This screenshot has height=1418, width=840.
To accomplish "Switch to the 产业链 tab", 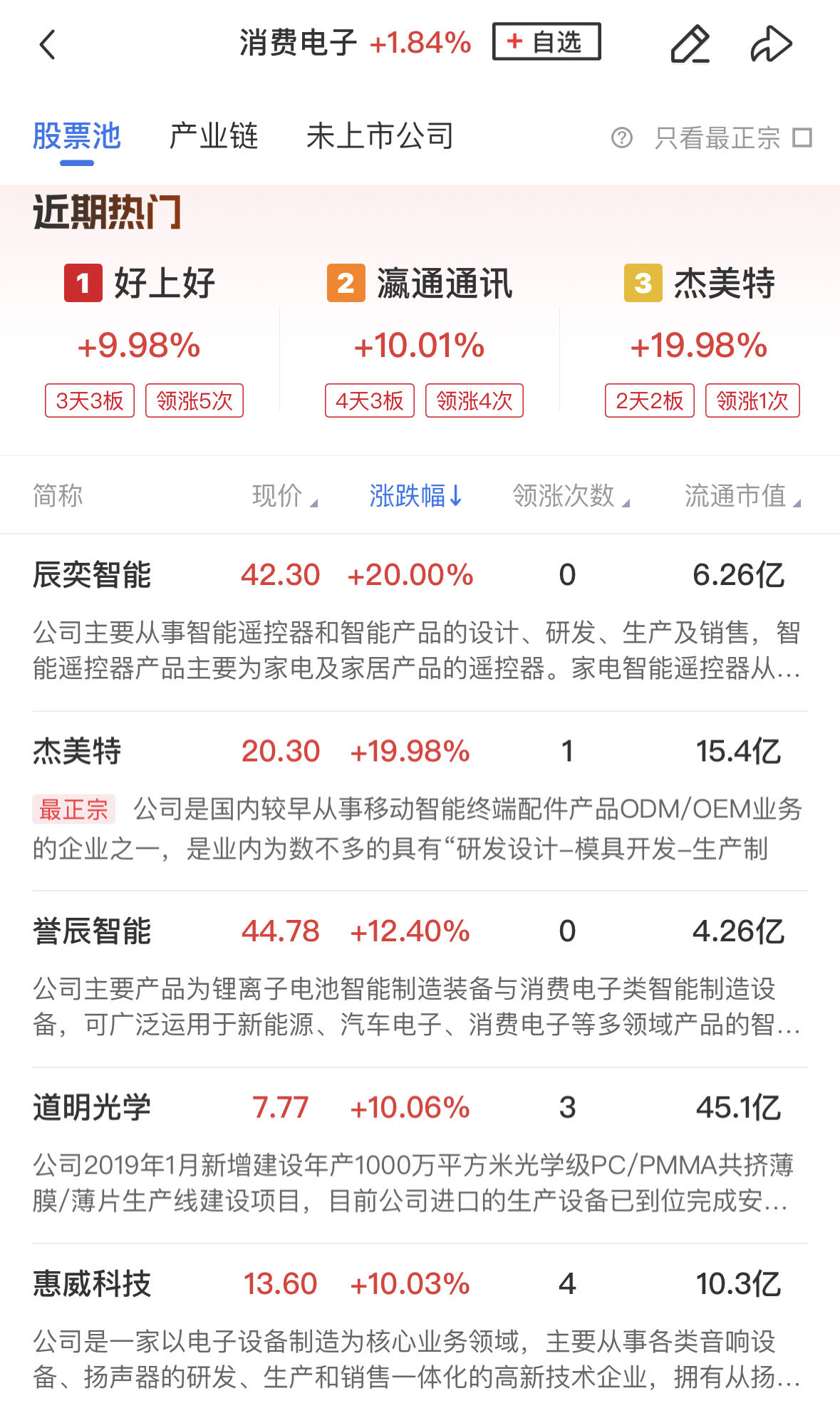I will coord(214,136).
